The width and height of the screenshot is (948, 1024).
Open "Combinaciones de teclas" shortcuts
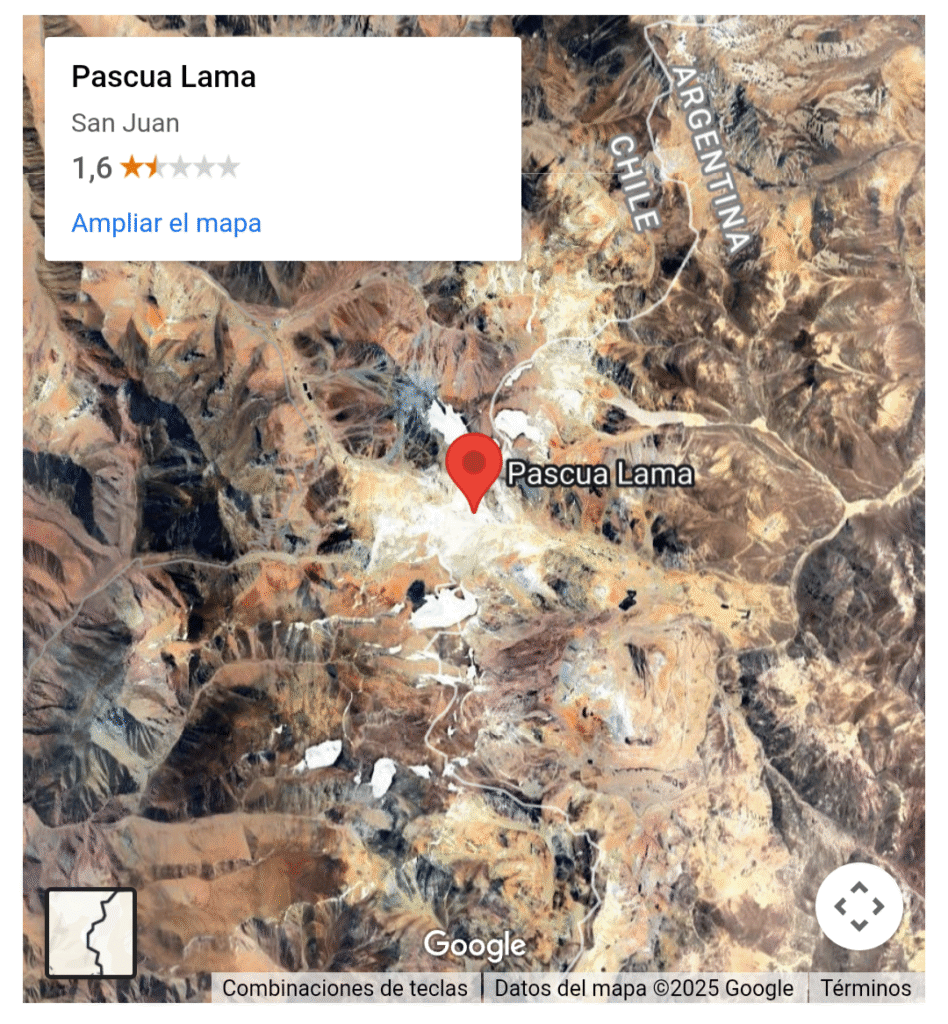pos(345,989)
